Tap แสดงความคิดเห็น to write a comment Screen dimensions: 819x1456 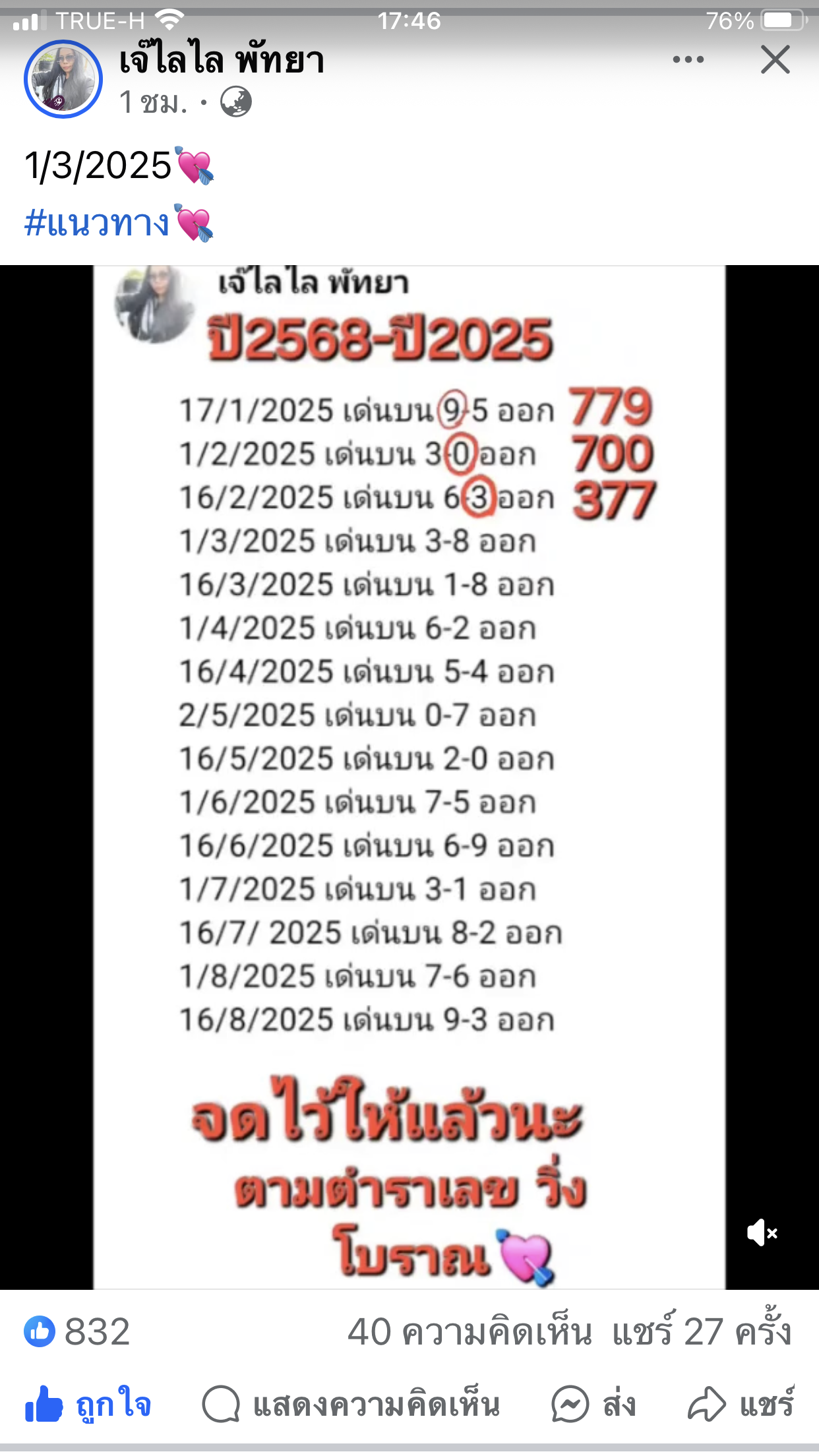(x=351, y=1404)
